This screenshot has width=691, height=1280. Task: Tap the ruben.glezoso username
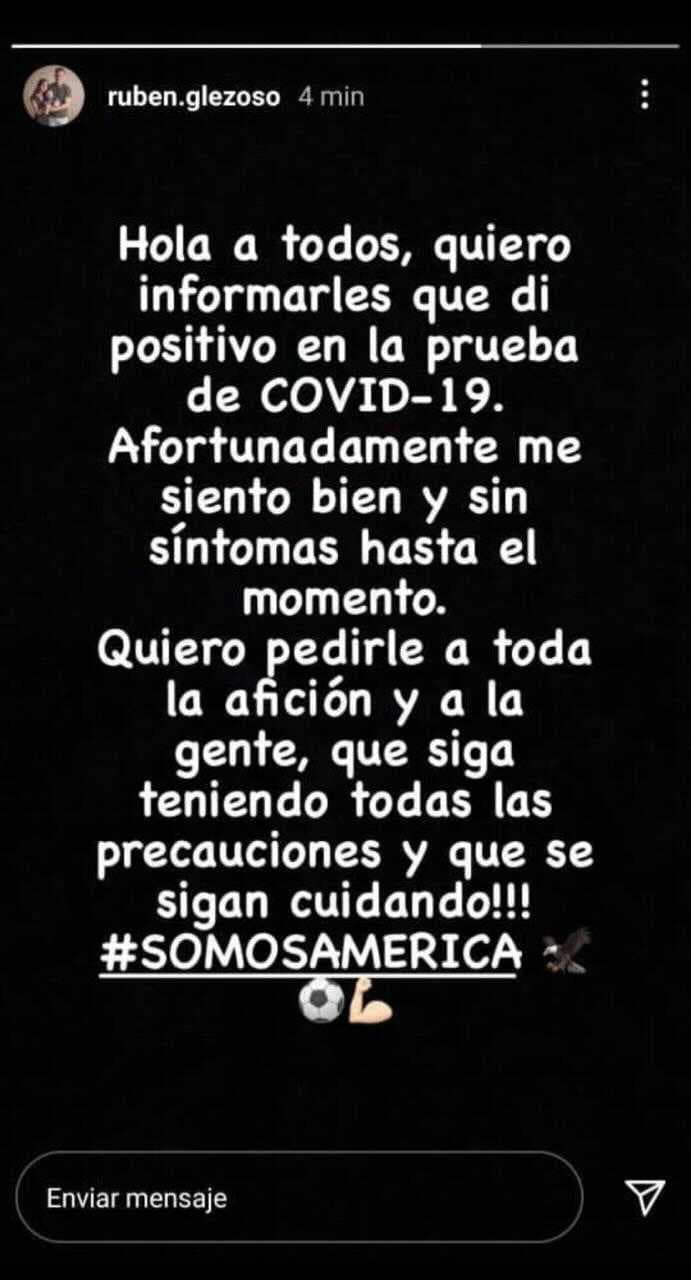193,97
